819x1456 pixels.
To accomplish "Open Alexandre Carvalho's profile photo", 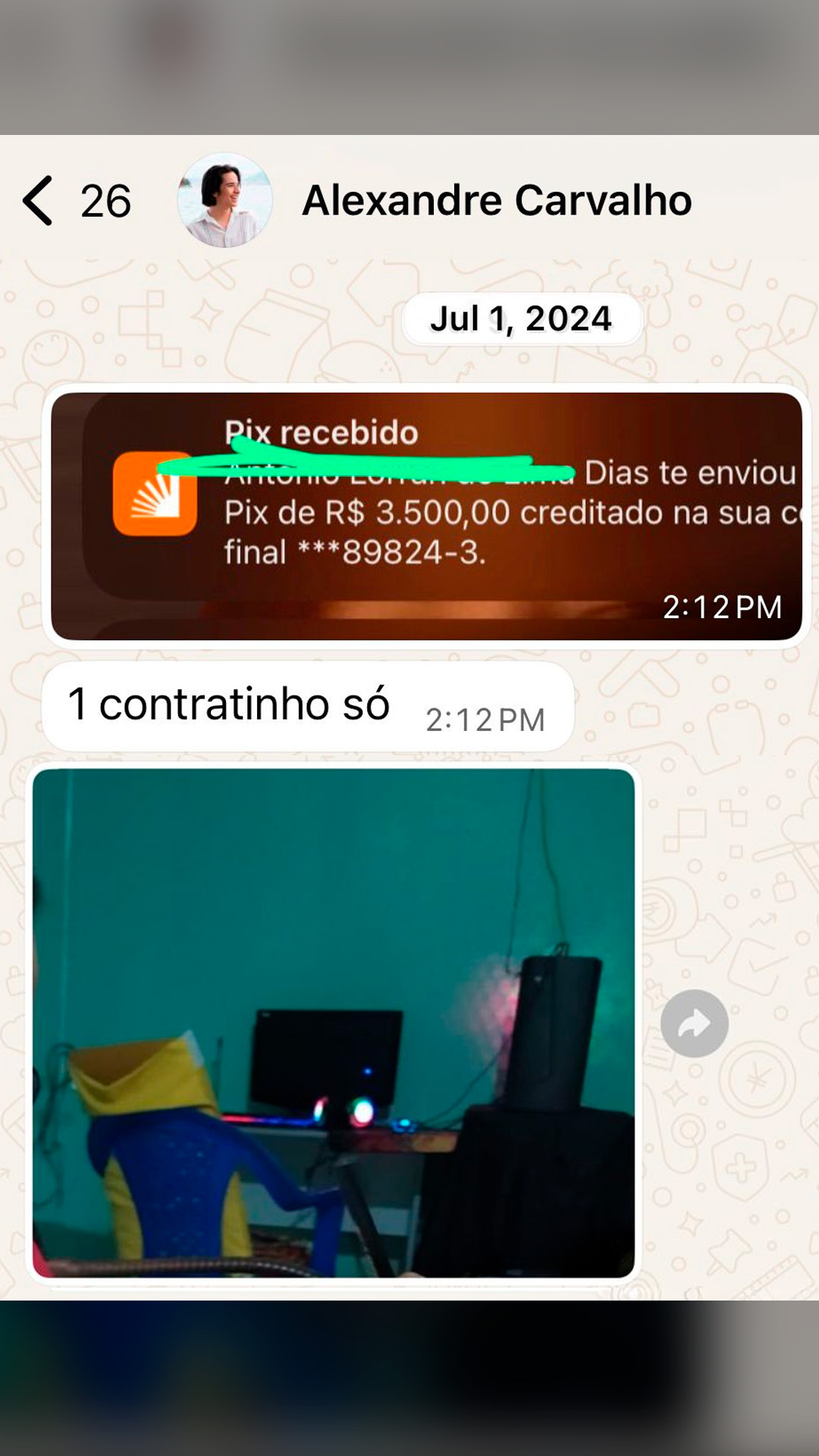I will point(224,201).
